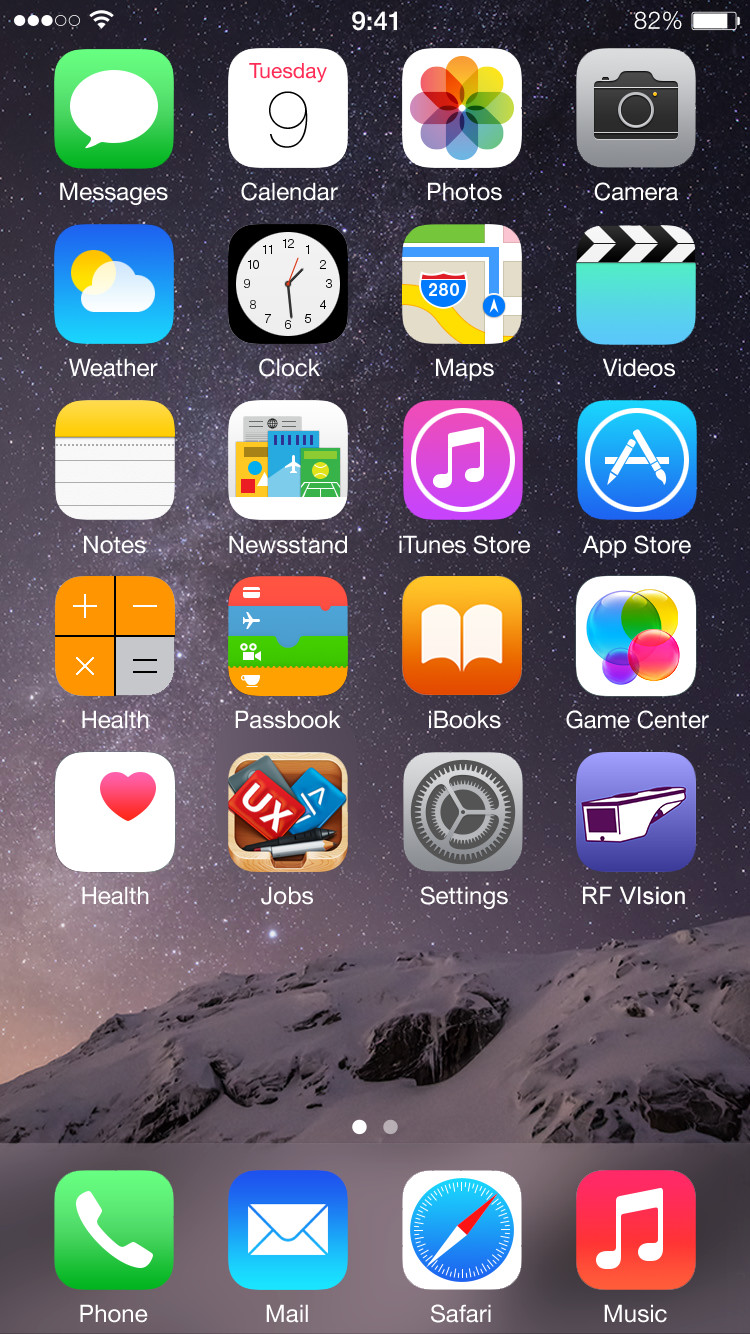Open Mail from the dock
The image size is (750, 1334).
(x=288, y=1231)
